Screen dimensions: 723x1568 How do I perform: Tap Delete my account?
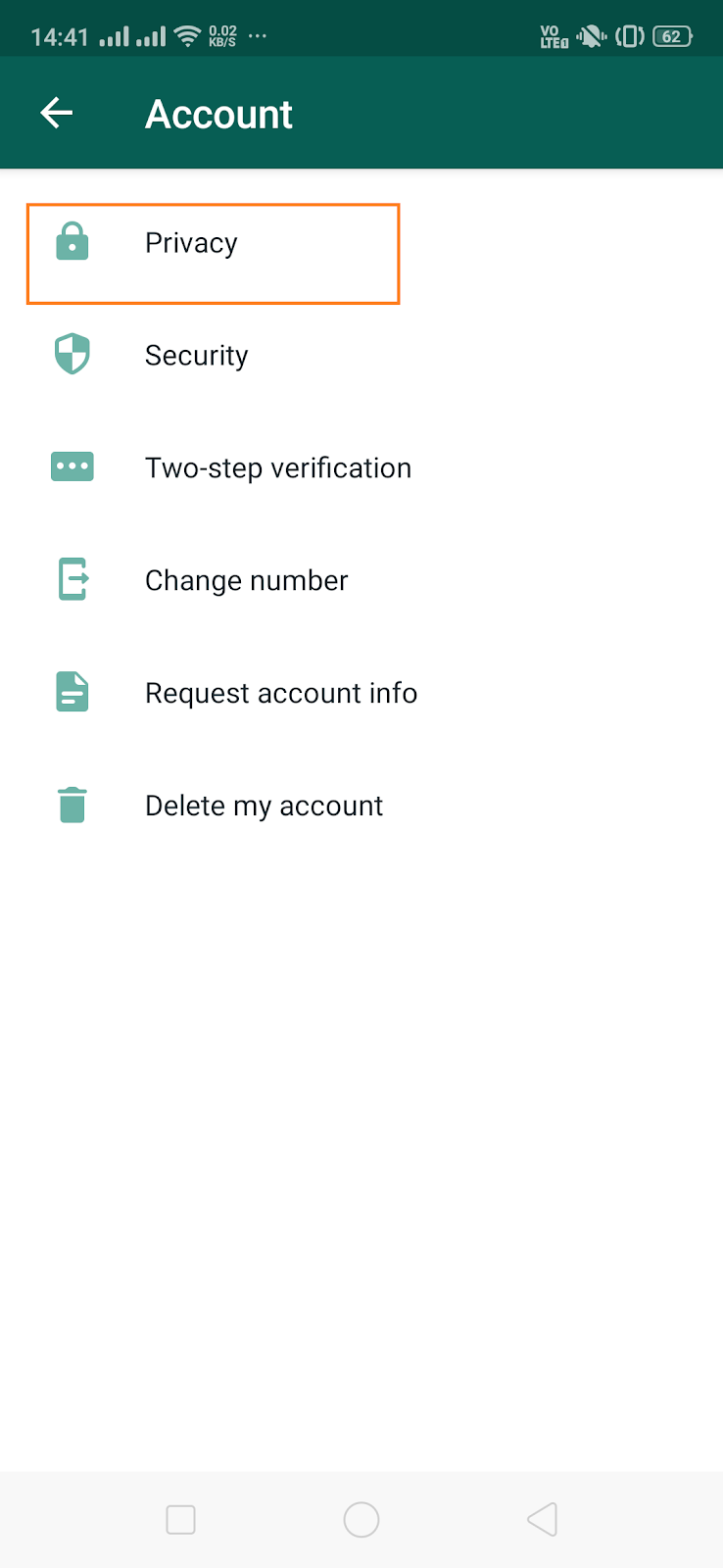264,805
